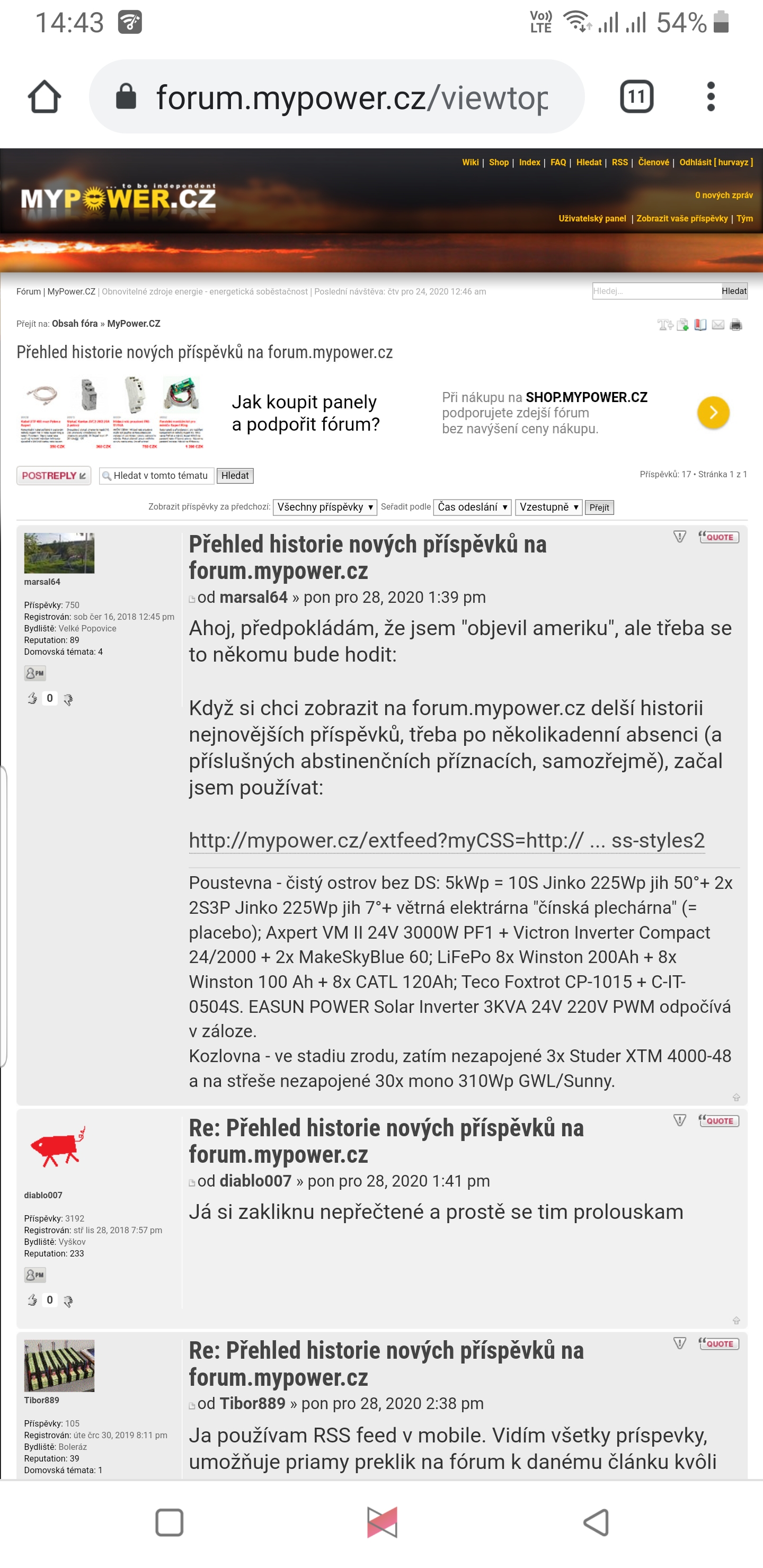Open the browser tab switcher
This screenshot has width=763, height=1568.
click(x=636, y=97)
